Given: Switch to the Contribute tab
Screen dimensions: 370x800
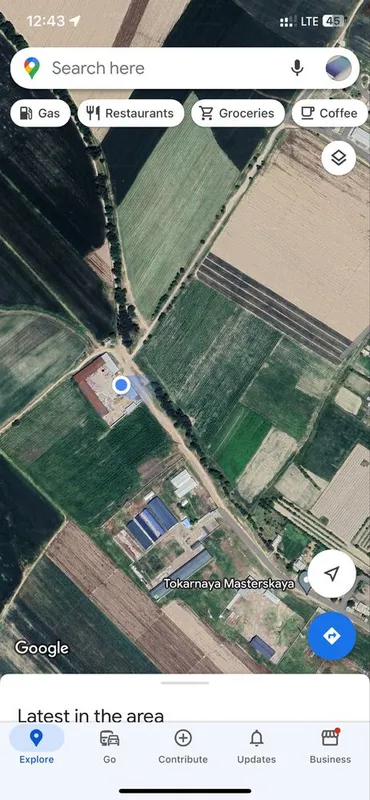Looking at the screenshot, I should coord(183,747).
